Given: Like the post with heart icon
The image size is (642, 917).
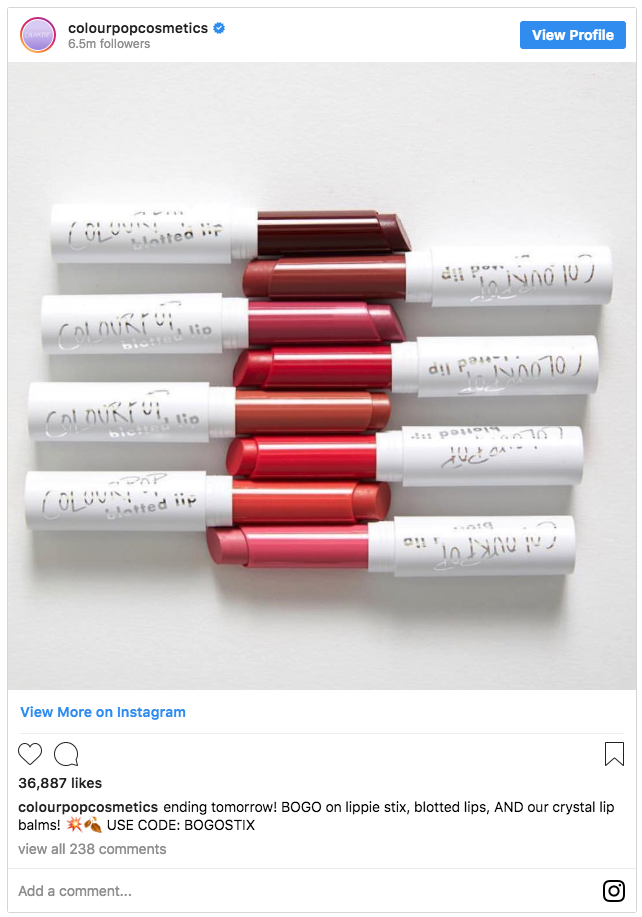Looking at the screenshot, I should point(31,754).
